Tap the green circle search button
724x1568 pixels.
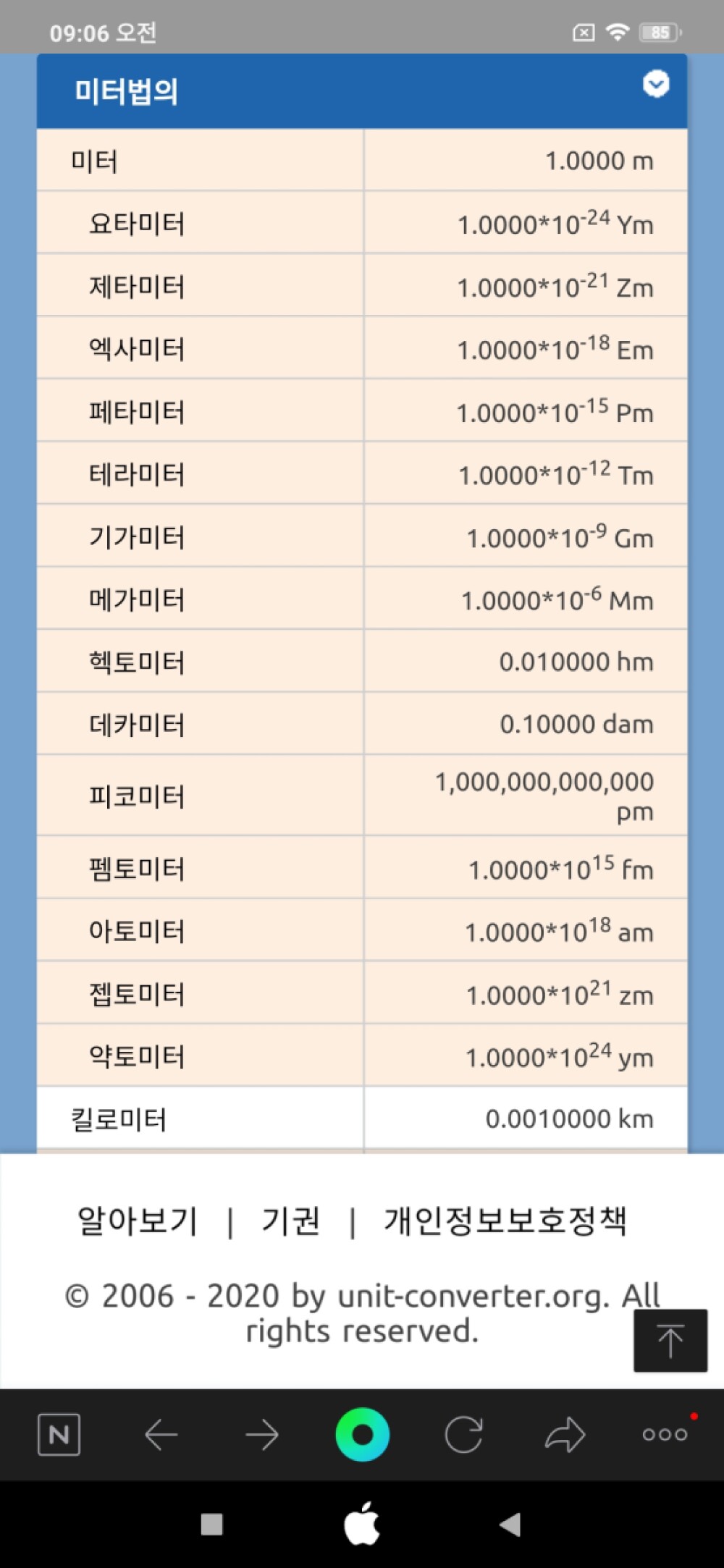click(x=363, y=1434)
